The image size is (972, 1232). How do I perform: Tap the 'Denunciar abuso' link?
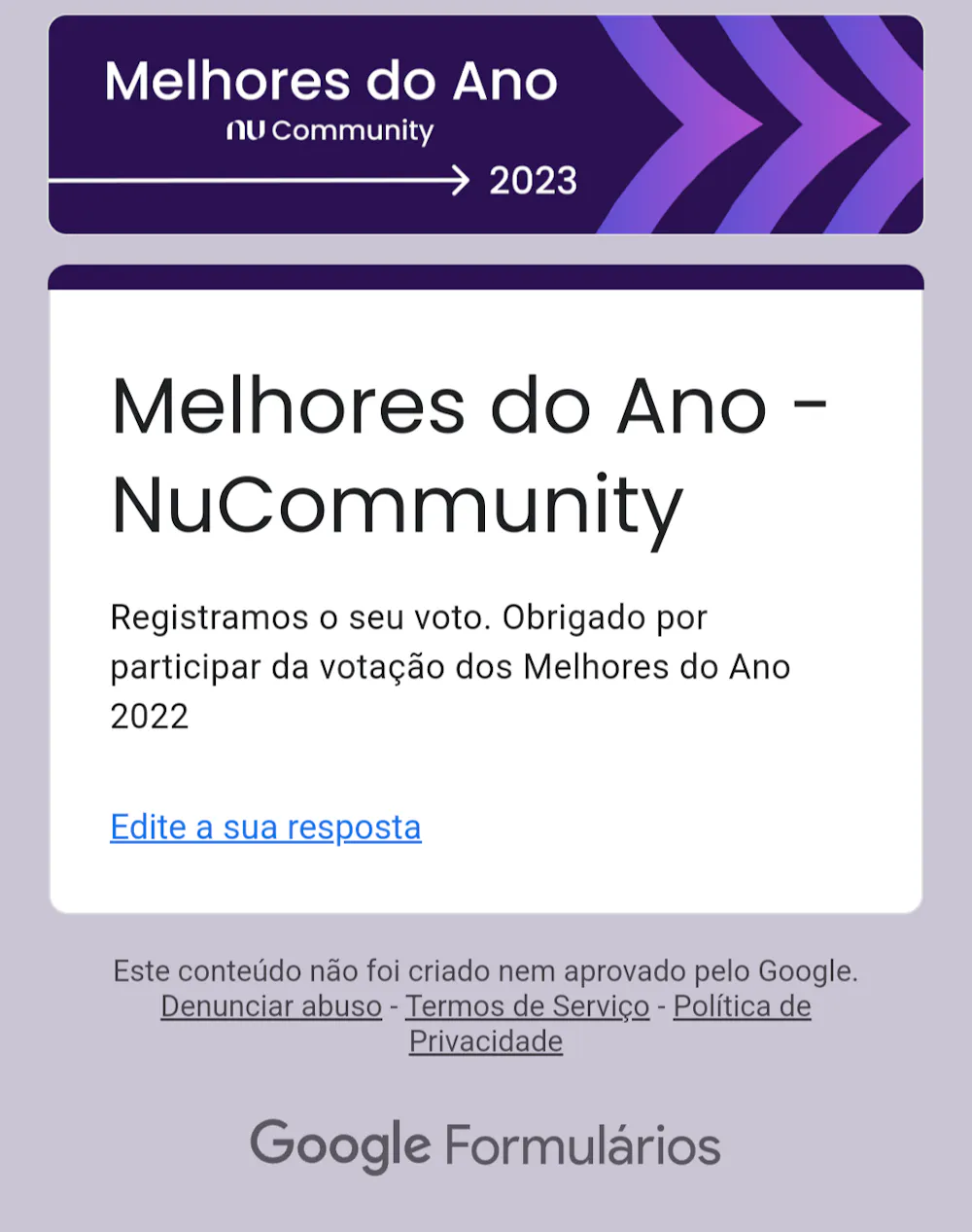271,1006
